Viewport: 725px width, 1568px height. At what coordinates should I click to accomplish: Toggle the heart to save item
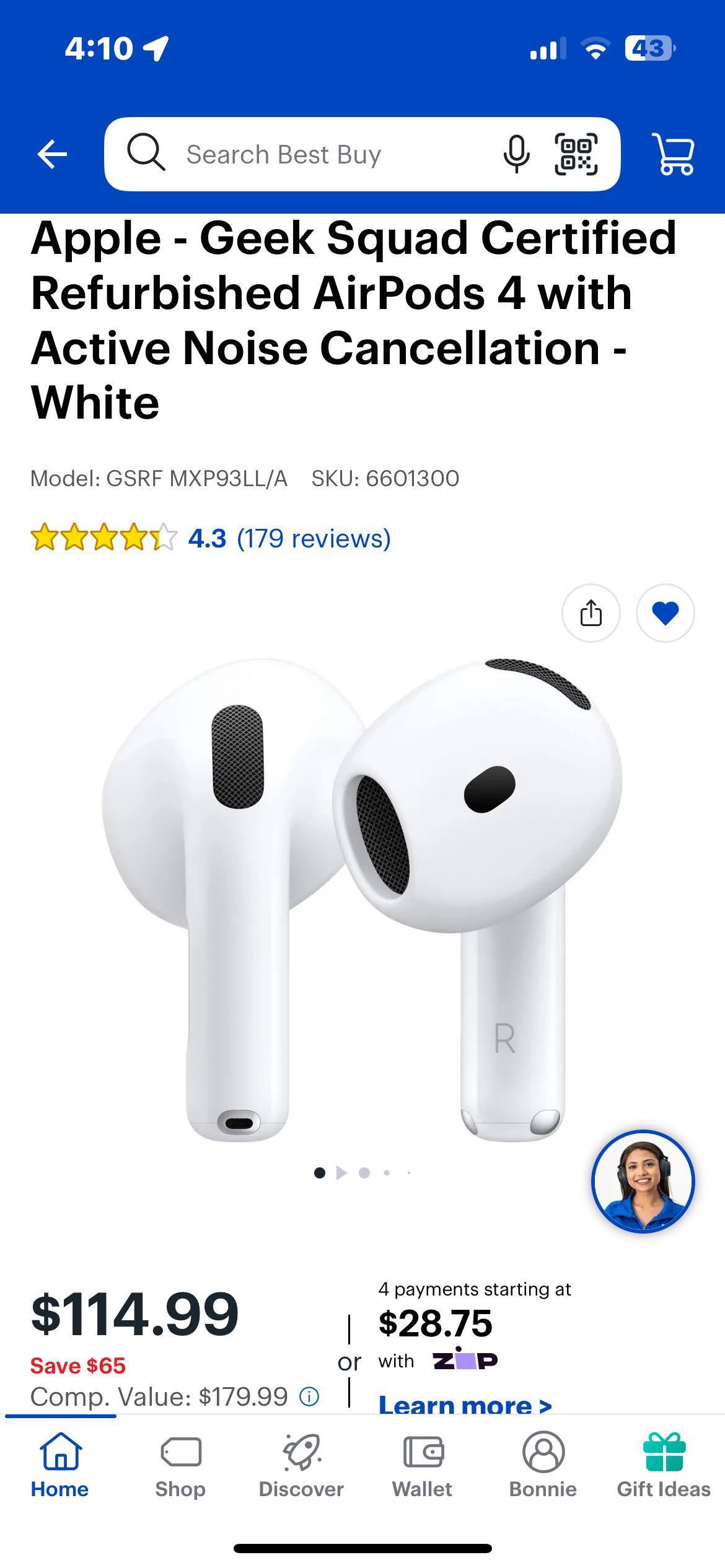pyautogui.click(x=665, y=613)
